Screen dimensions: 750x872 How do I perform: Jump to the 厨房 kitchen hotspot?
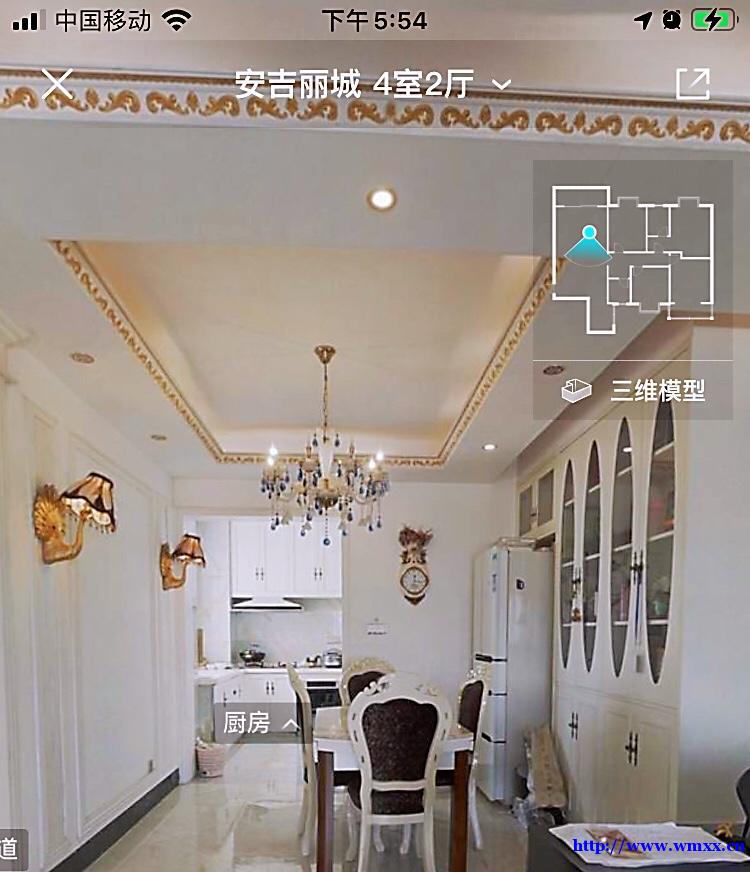259,723
